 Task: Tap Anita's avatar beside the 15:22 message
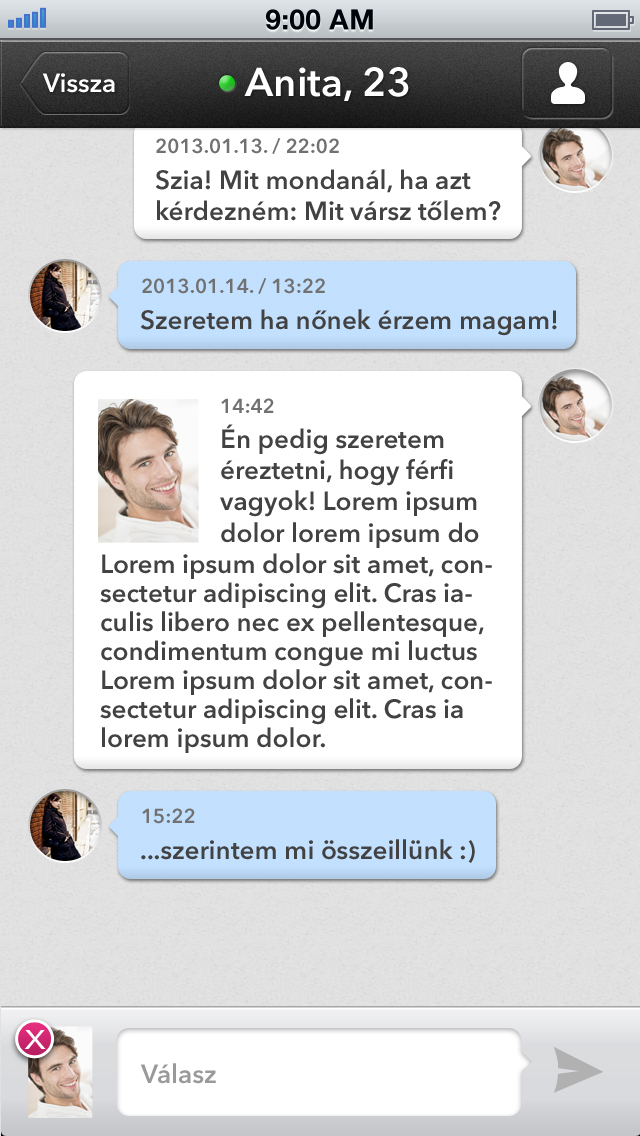[65, 826]
